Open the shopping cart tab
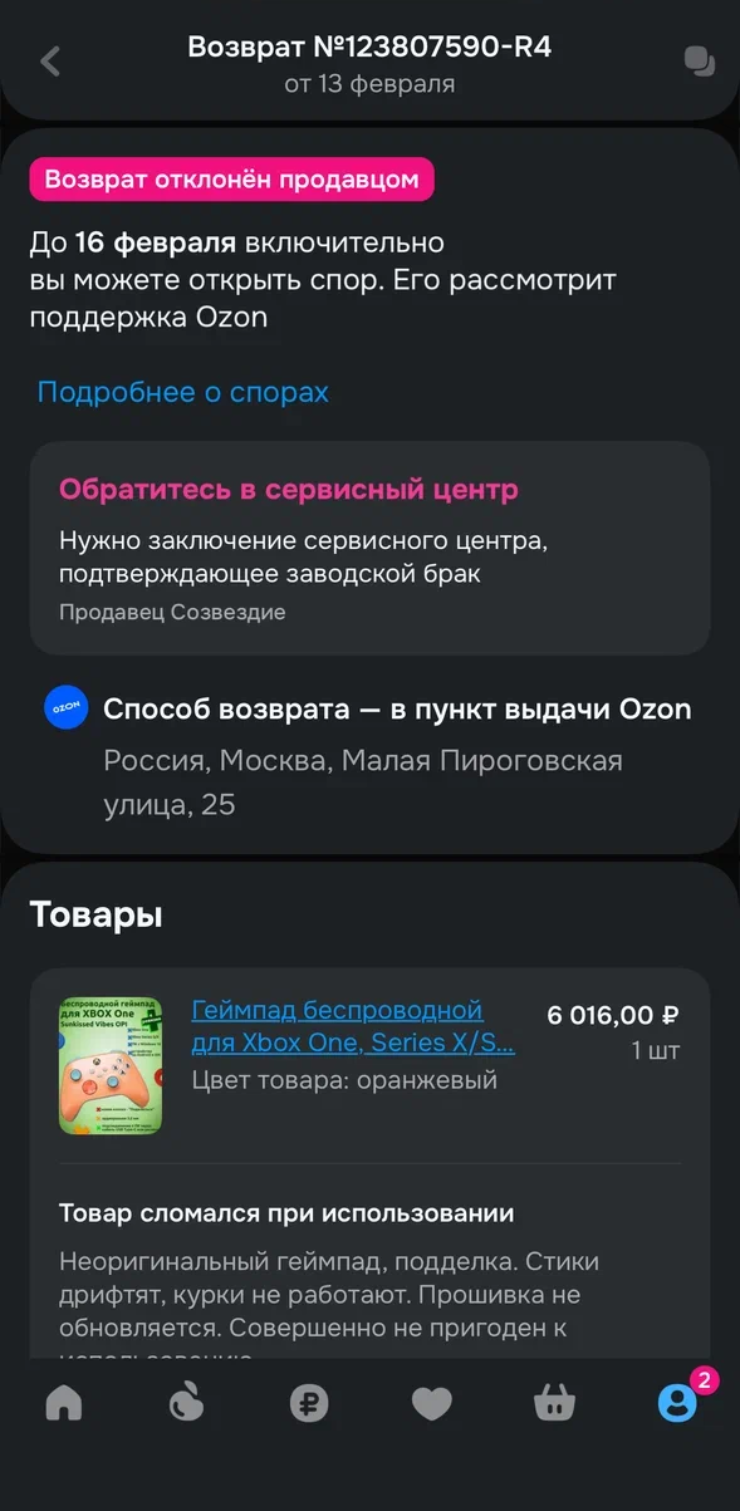The height and width of the screenshot is (1511, 740). coord(554,1404)
